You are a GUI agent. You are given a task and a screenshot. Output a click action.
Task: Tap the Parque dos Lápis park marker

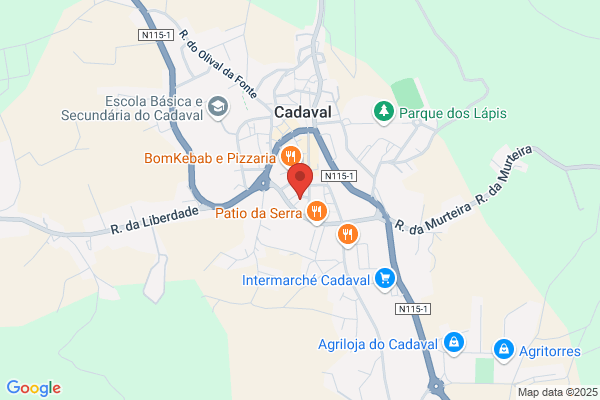pos(384,112)
